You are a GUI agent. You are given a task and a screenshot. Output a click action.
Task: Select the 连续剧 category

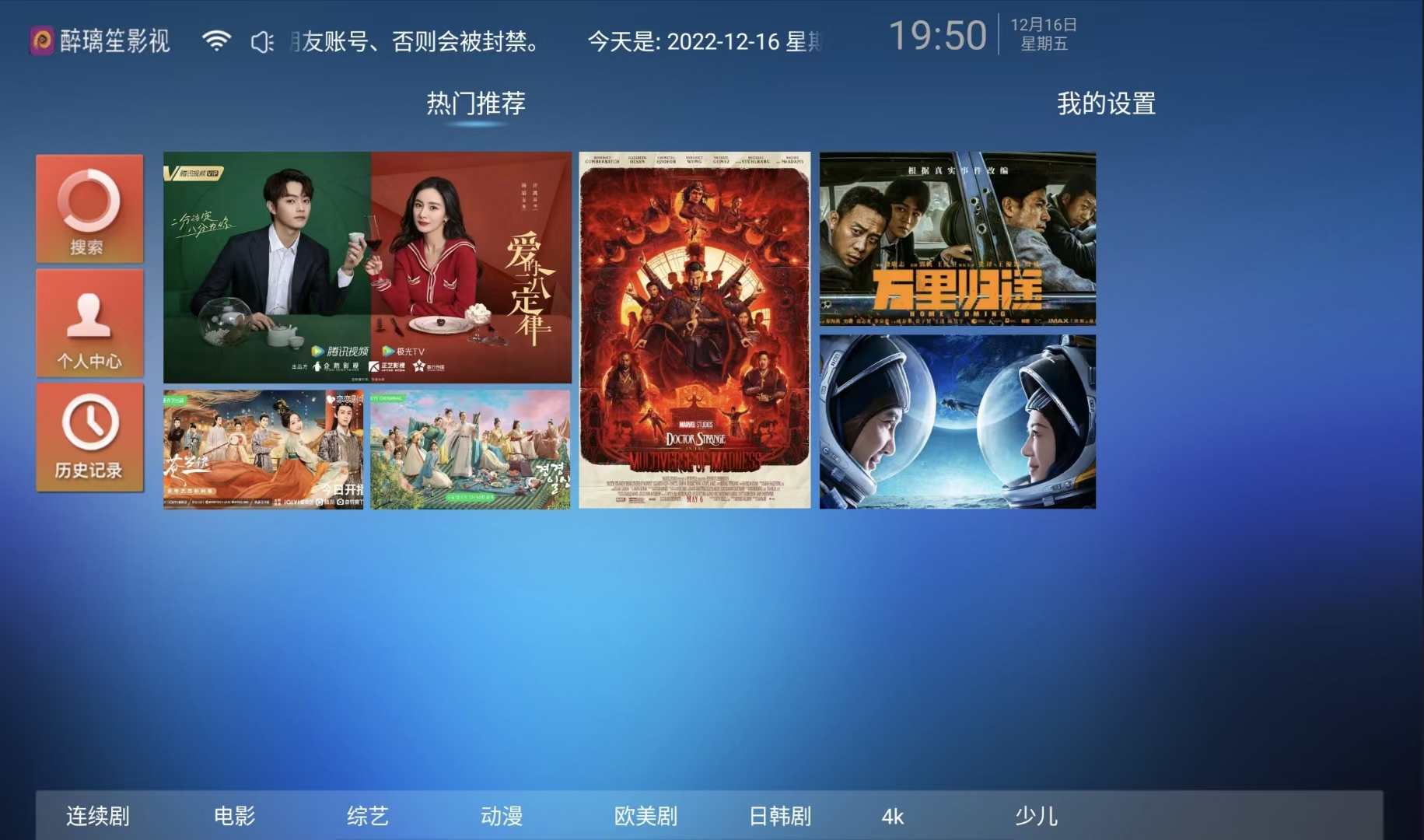coord(98,816)
